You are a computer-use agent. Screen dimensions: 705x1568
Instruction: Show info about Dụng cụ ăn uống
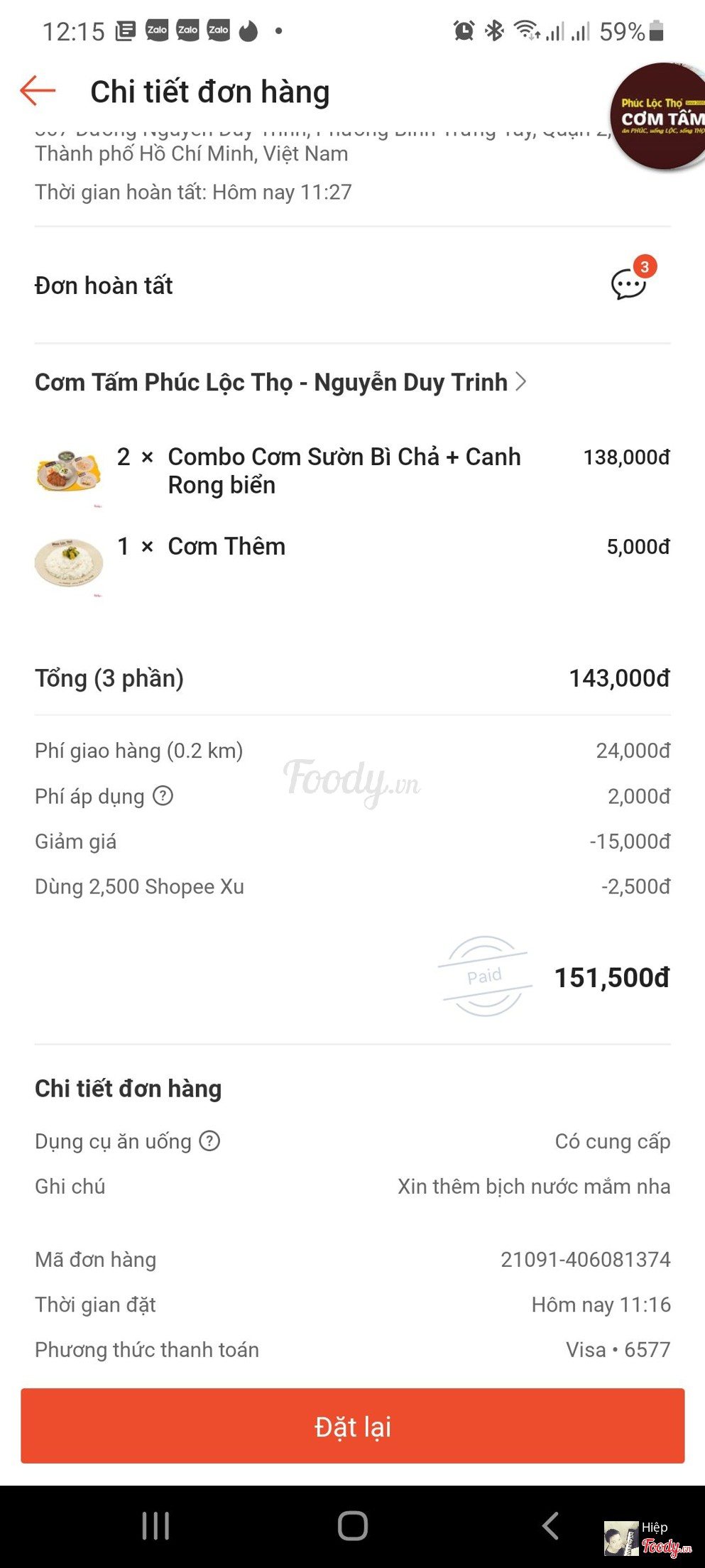[x=209, y=1141]
